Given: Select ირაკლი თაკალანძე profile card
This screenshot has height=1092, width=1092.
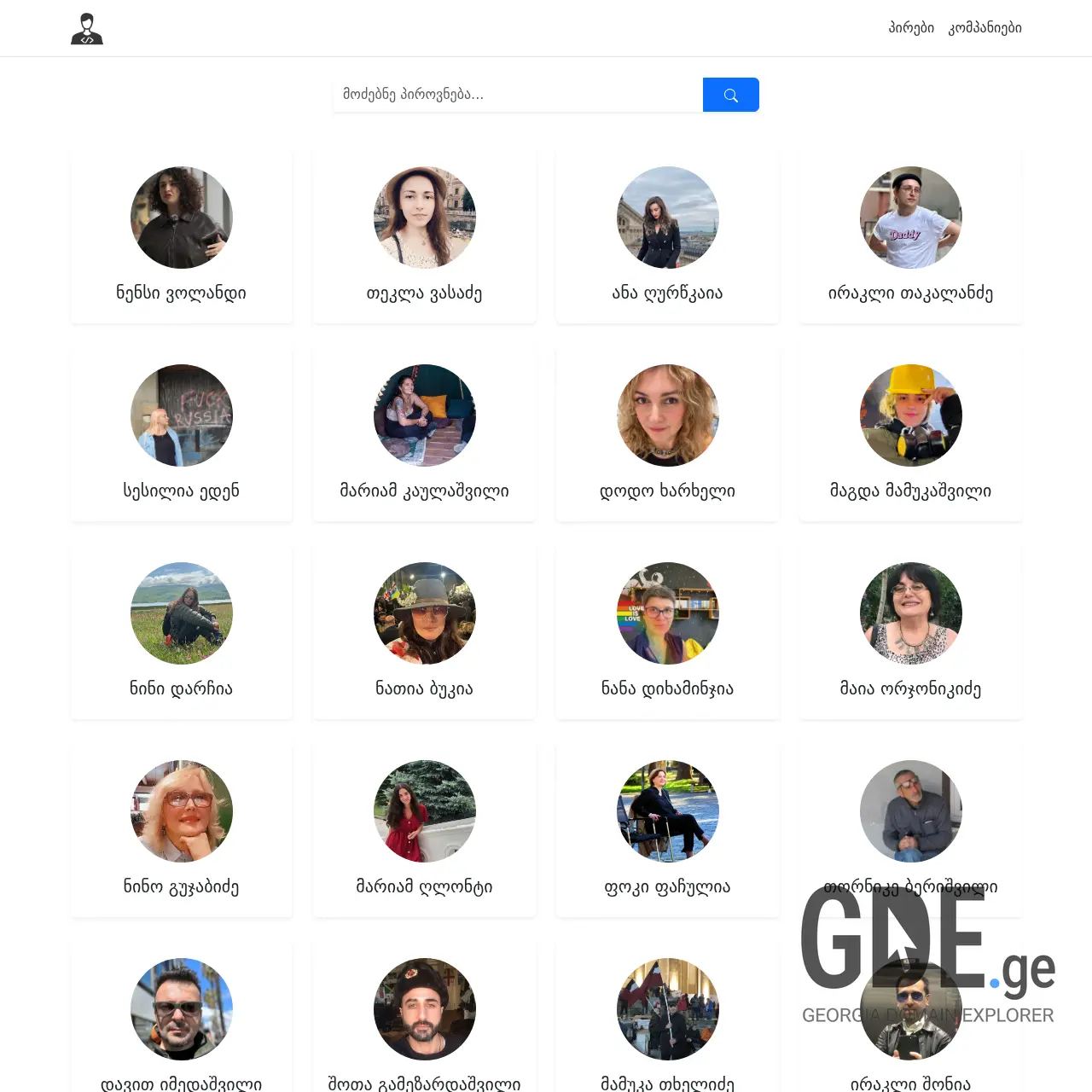Looking at the screenshot, I should (x=911, y=238).
